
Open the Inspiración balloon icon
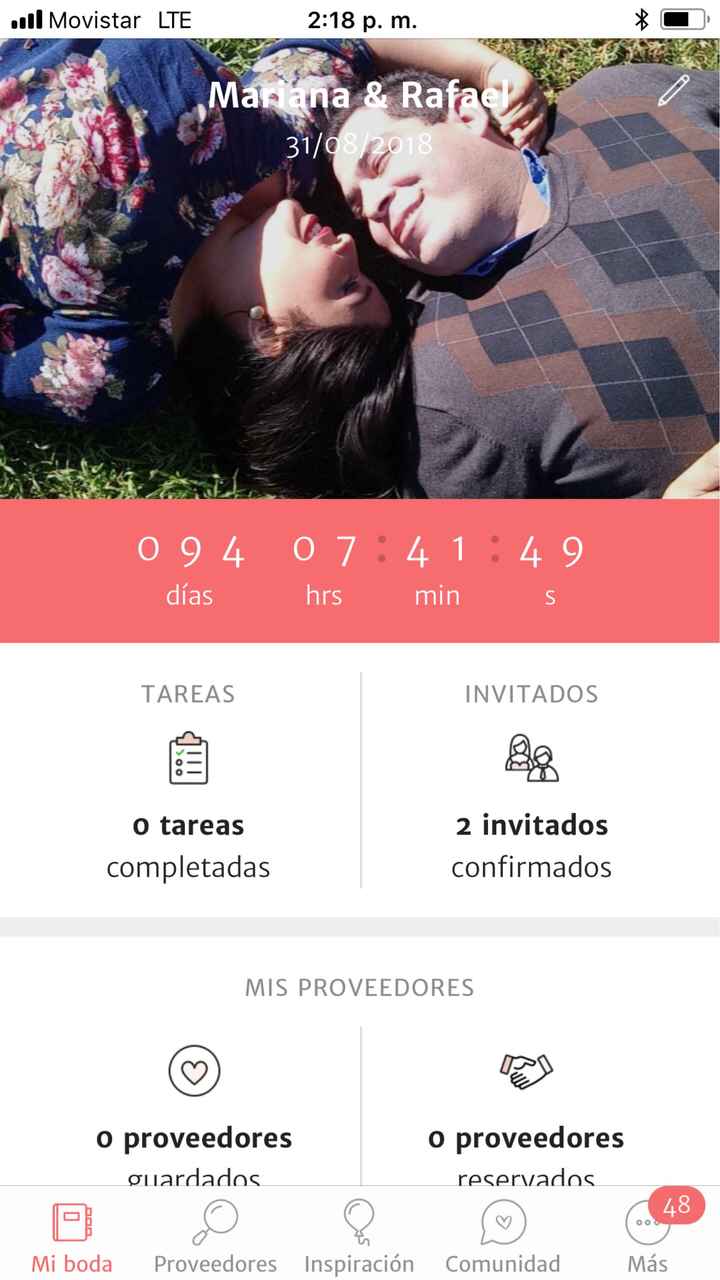(x=358, y=1222)
